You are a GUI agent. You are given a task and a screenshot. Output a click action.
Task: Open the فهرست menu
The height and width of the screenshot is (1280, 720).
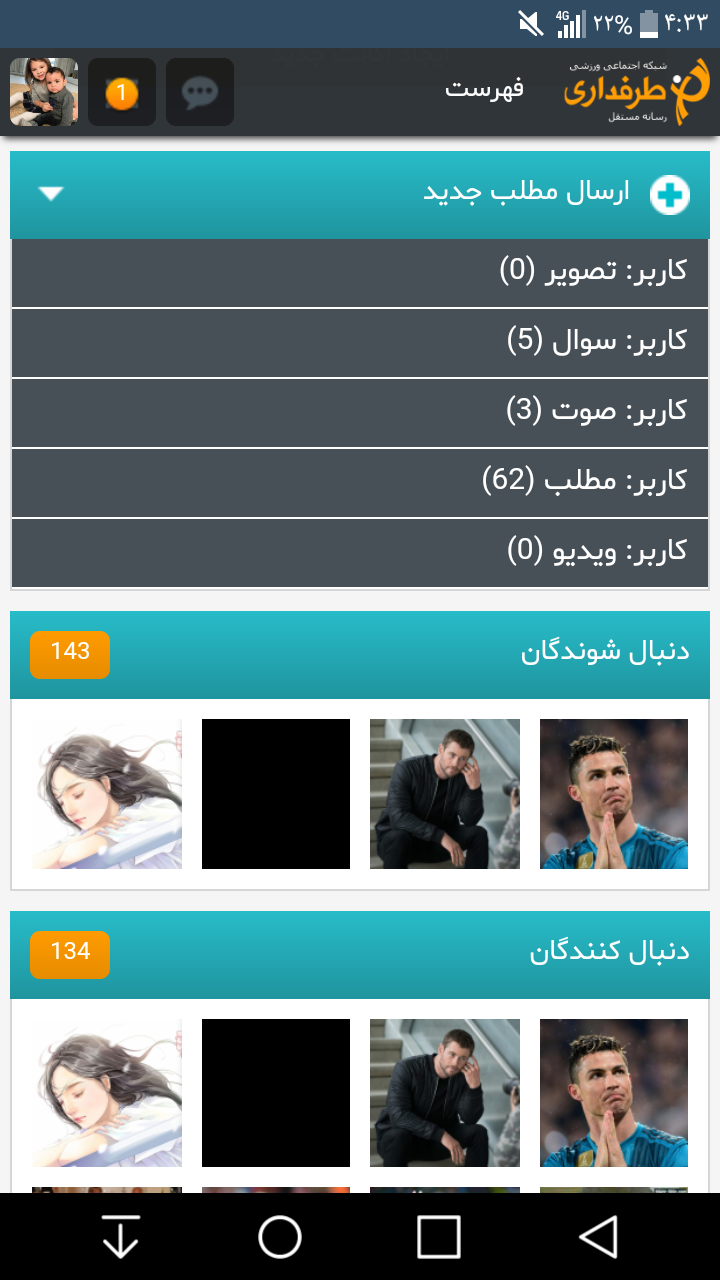pyautogui.click(x=485, y=89)
